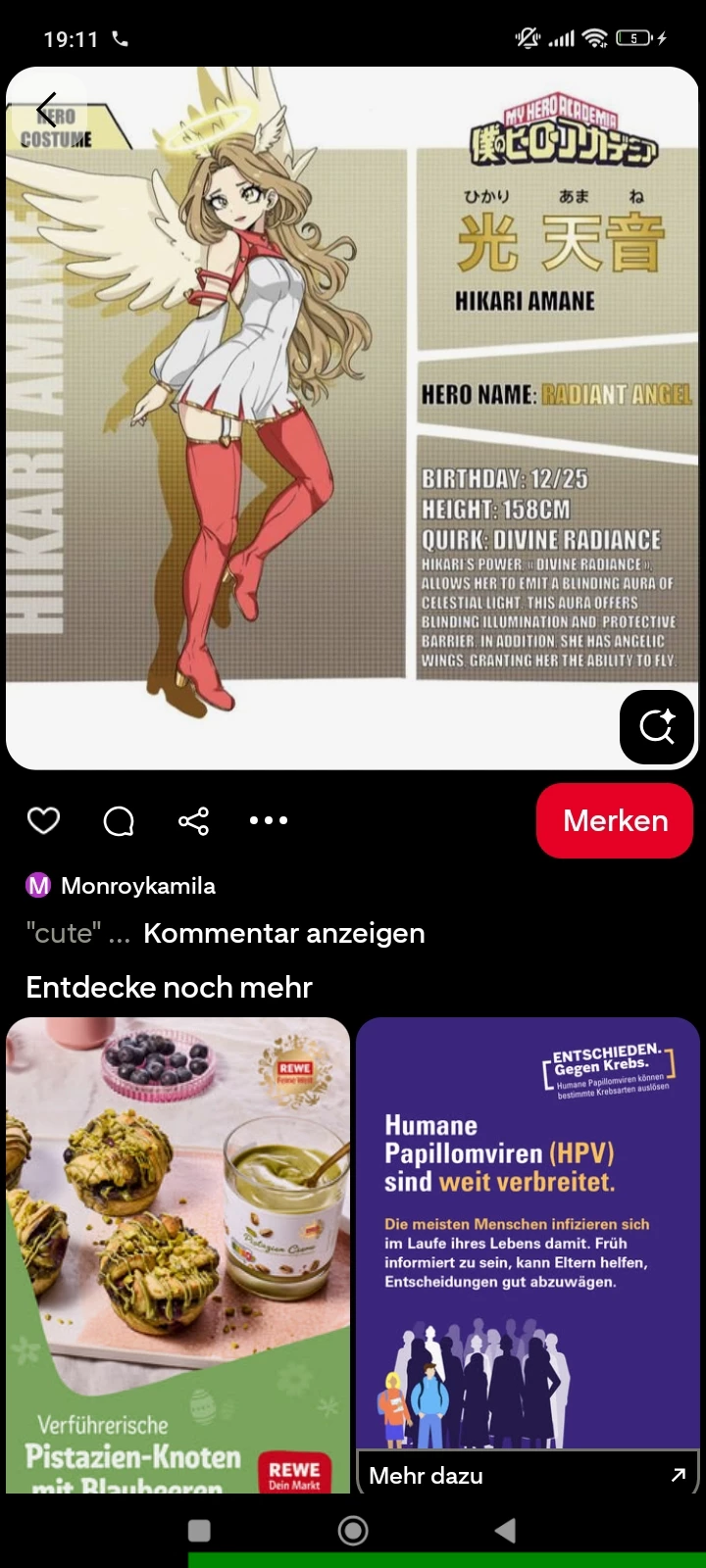Open the three-dot overflow menu

pyautogui.click(x=268, y=820)
